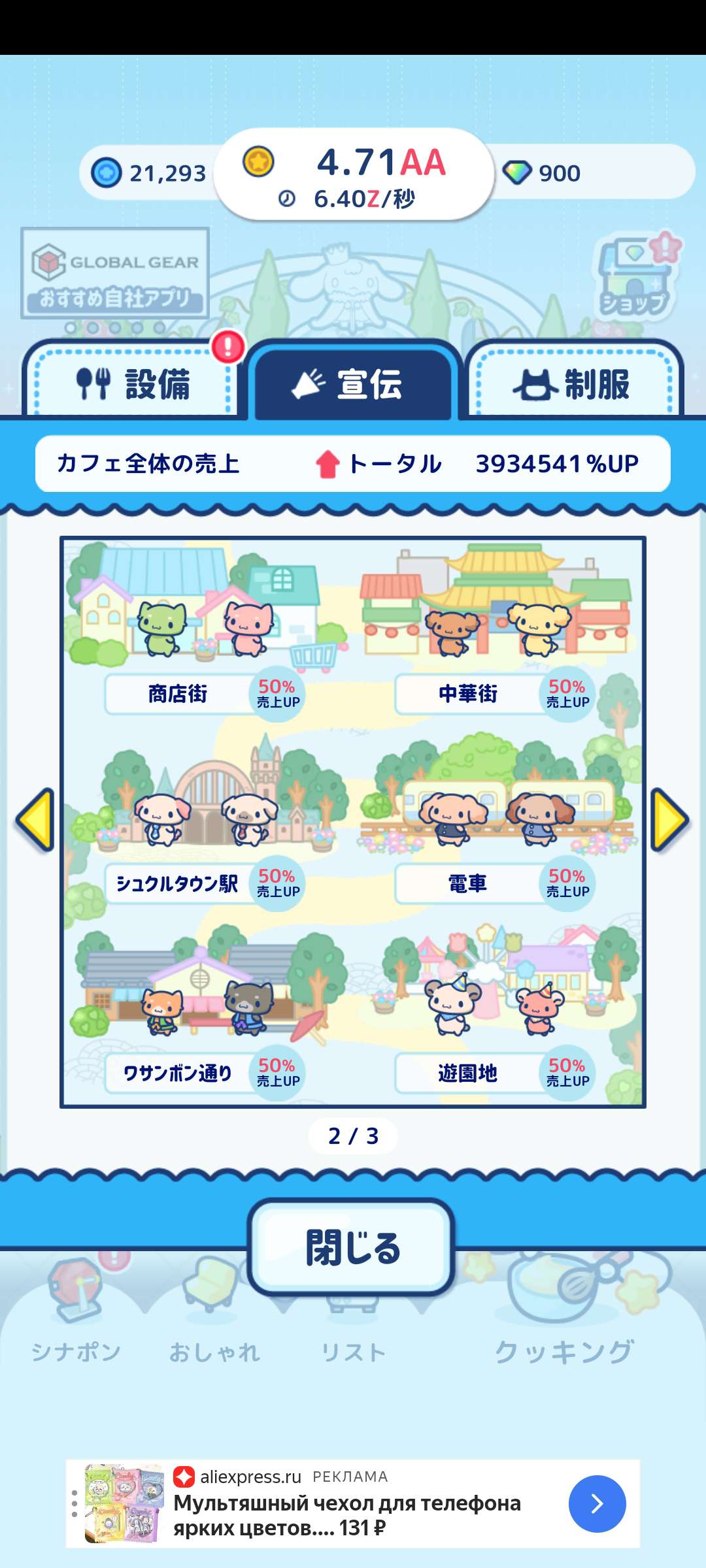Go to the next page with the right arrow
Image resolution: width=706 pixels, height=1568 pixels.
(x=669, y=820)
